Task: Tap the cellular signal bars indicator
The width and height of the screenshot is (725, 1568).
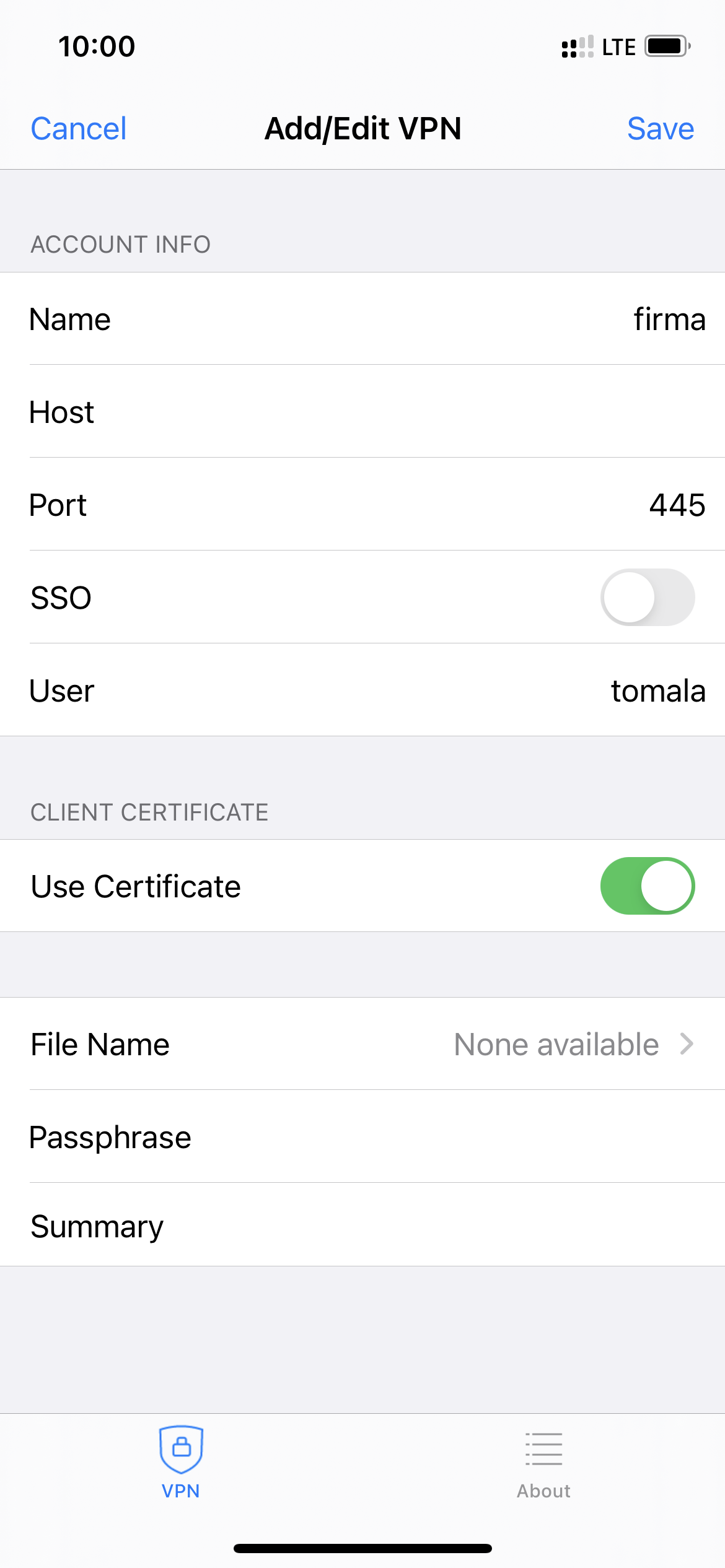Action: 576,46
